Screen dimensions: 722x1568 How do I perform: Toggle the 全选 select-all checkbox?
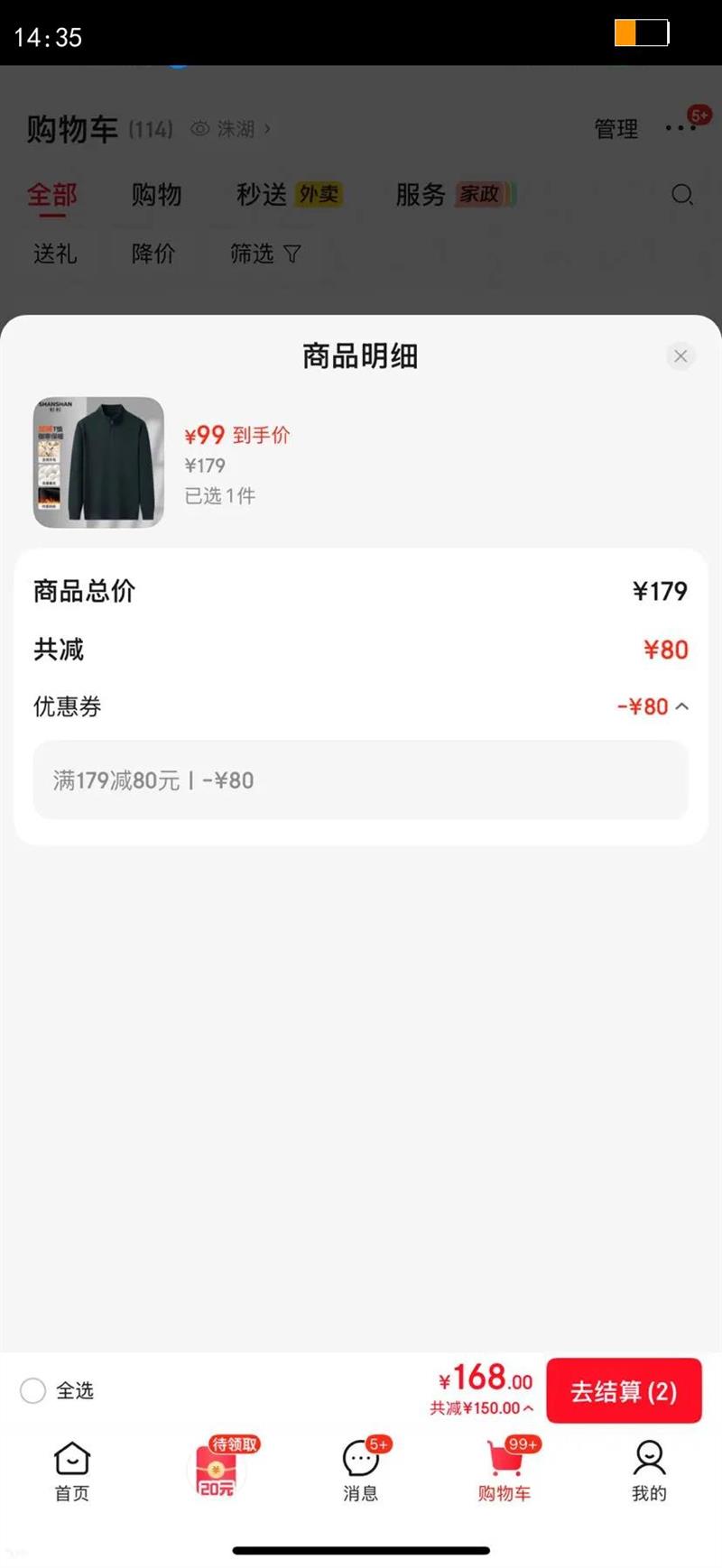pyautogui.click(x=33, y=1390)
